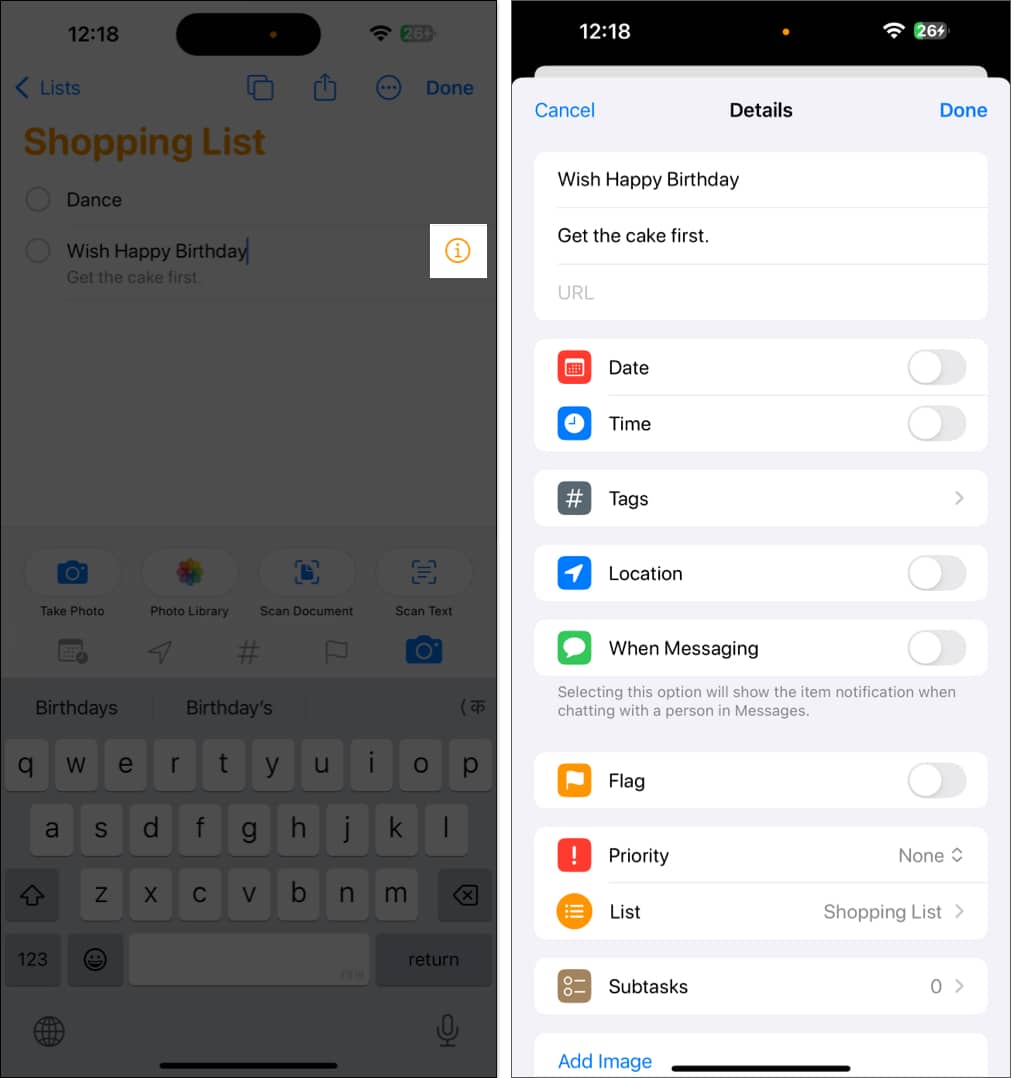
Task: Turn on the Time switch
Action: (936, 423)
